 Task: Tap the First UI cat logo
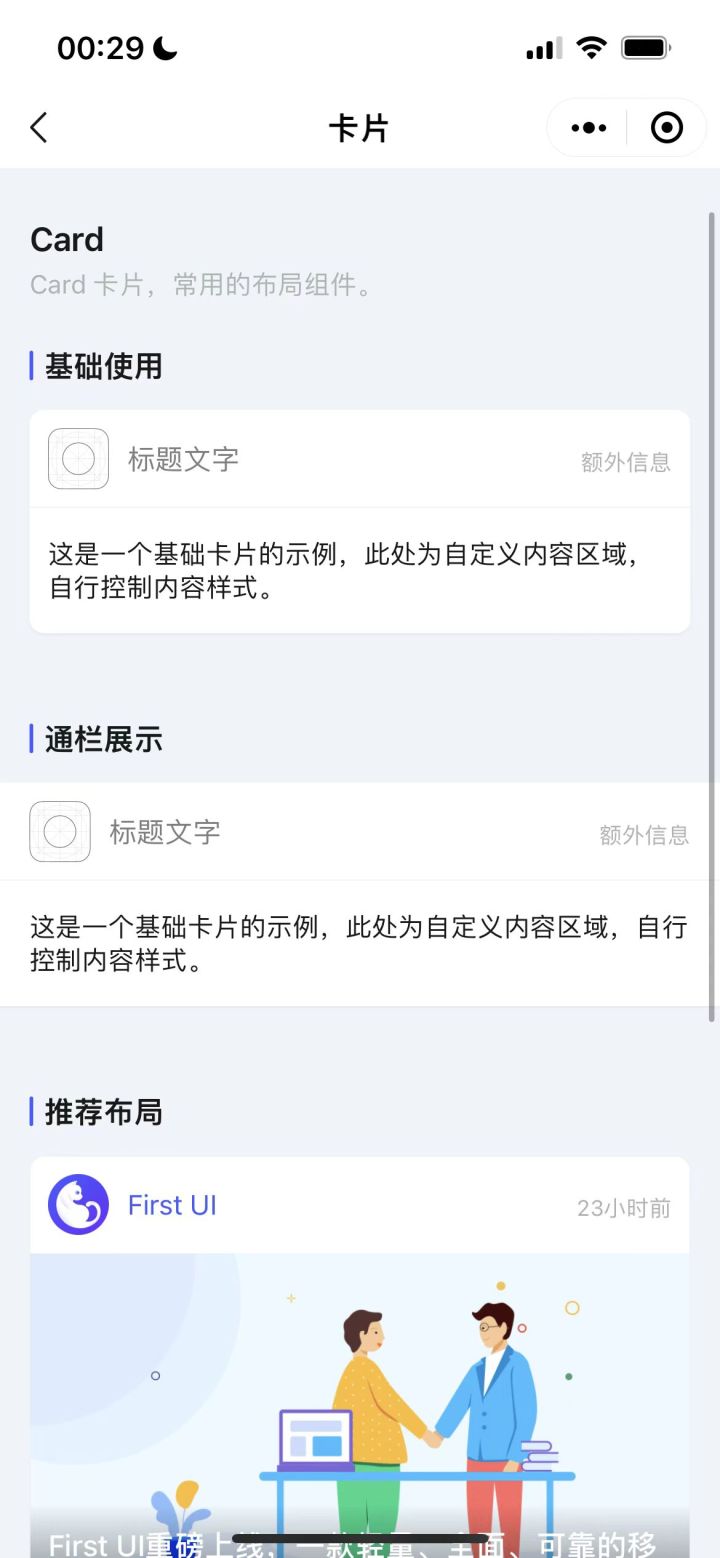77,1205
